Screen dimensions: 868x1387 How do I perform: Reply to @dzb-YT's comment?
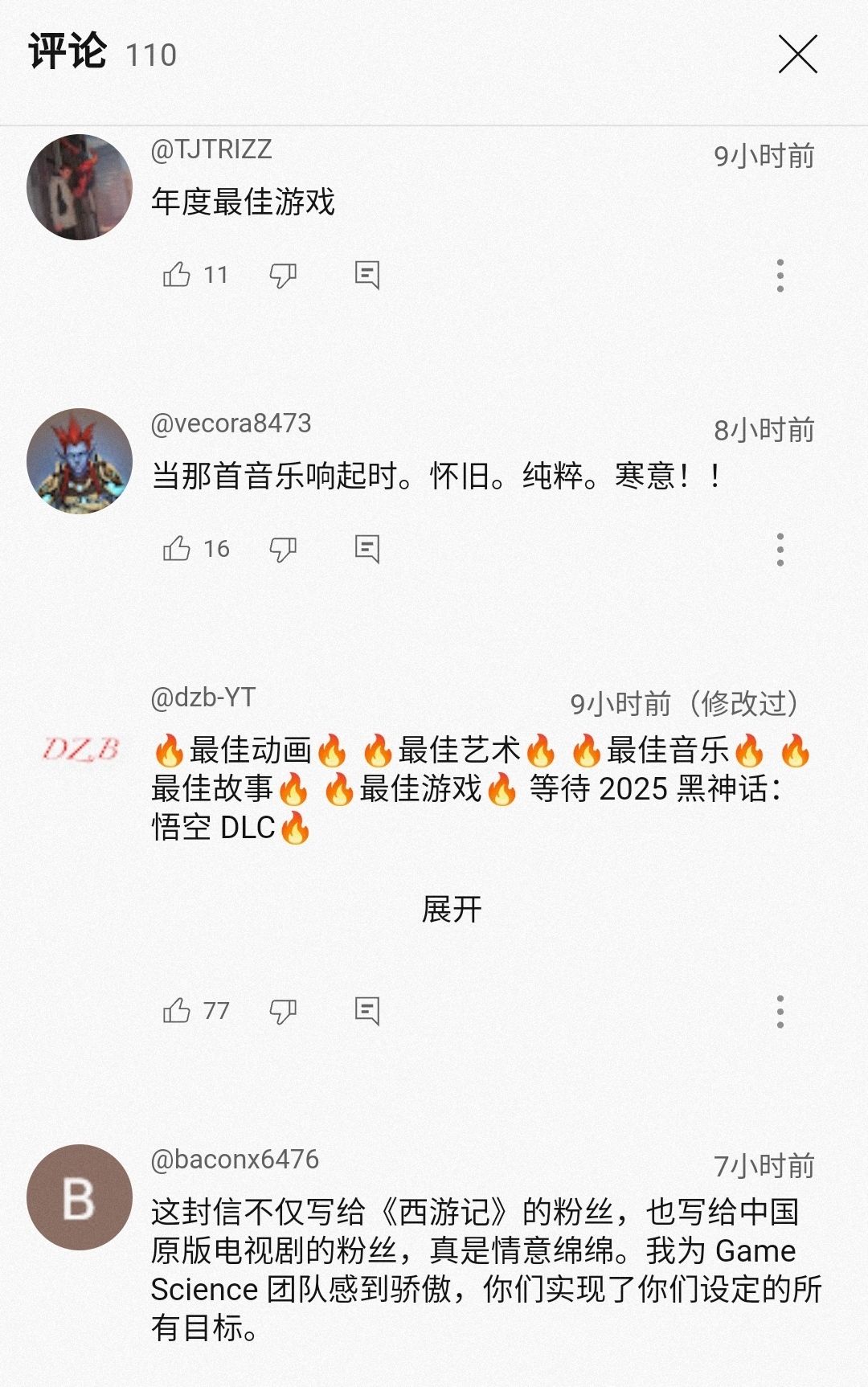(367, 1010)
